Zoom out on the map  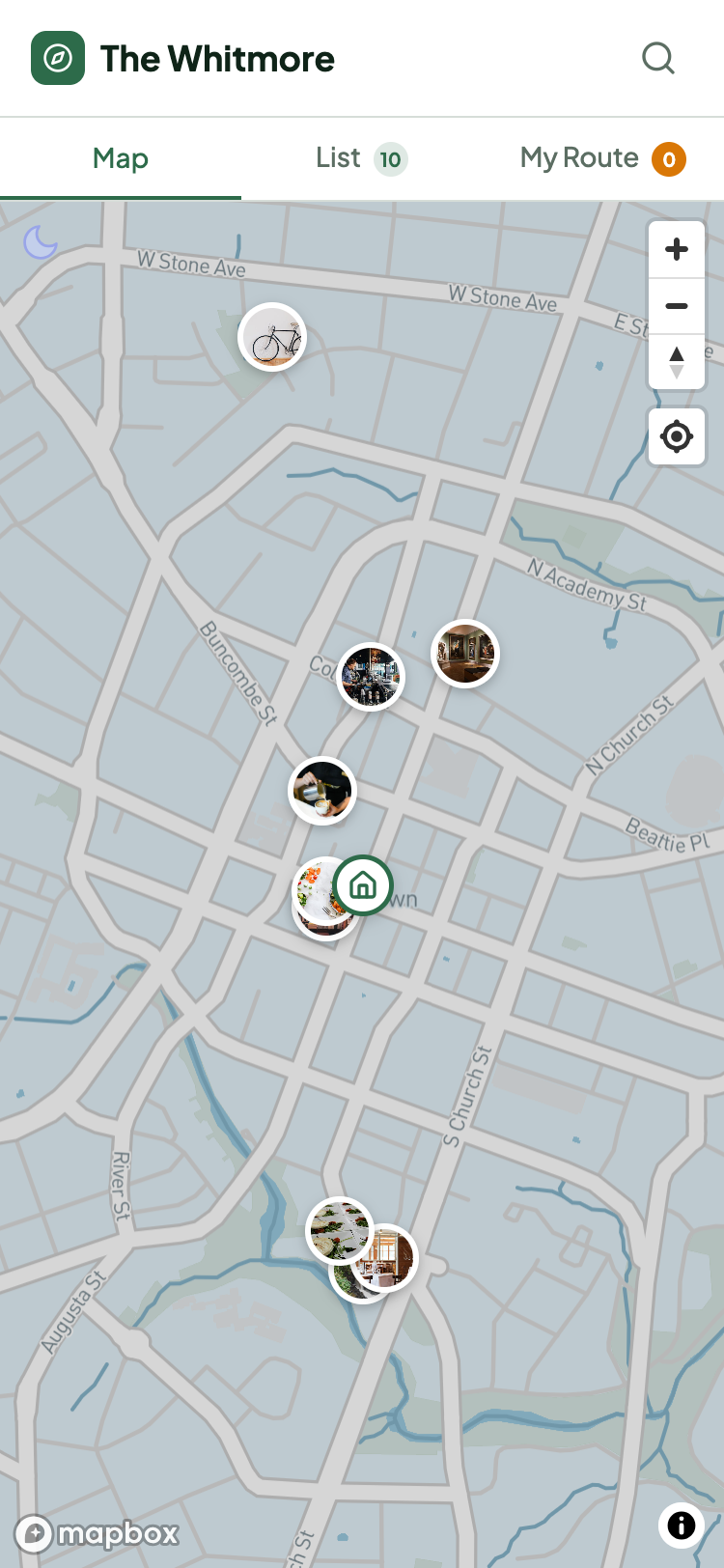coord(676,306)
